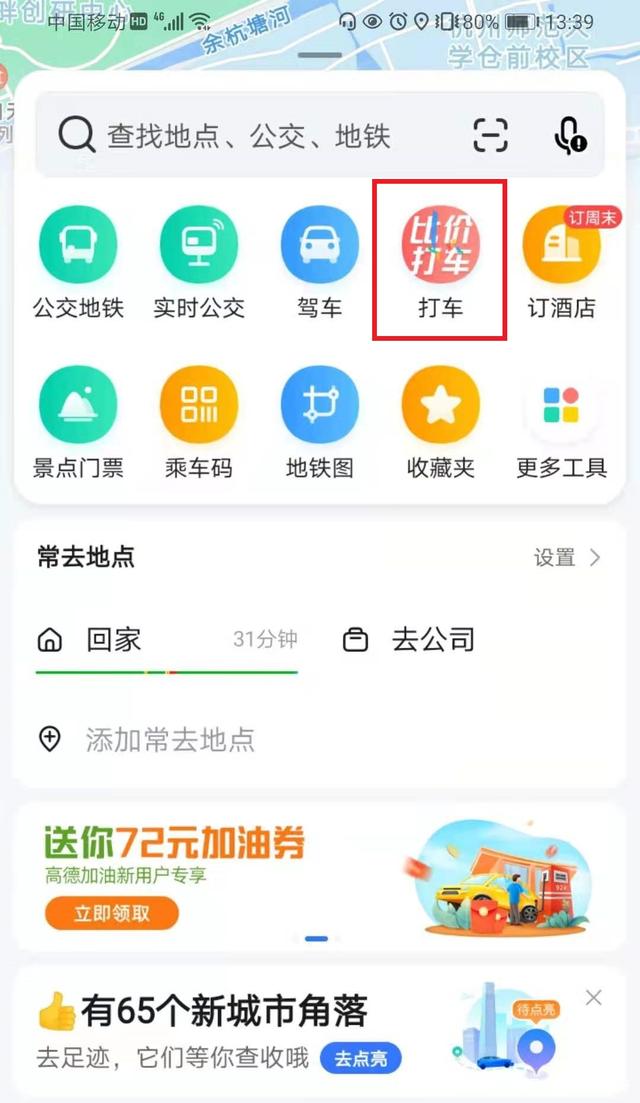Screen dimensions: 640x1103
Task: Start voice search with the microphone
Action: coord(569,135)
